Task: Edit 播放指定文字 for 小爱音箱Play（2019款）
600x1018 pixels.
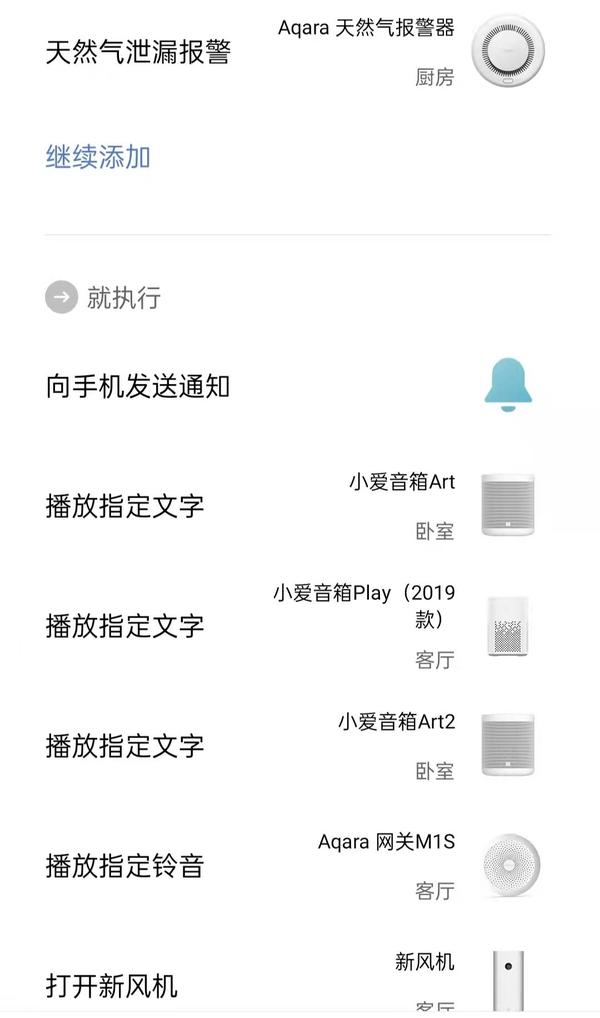Action: tap(125, 626)
